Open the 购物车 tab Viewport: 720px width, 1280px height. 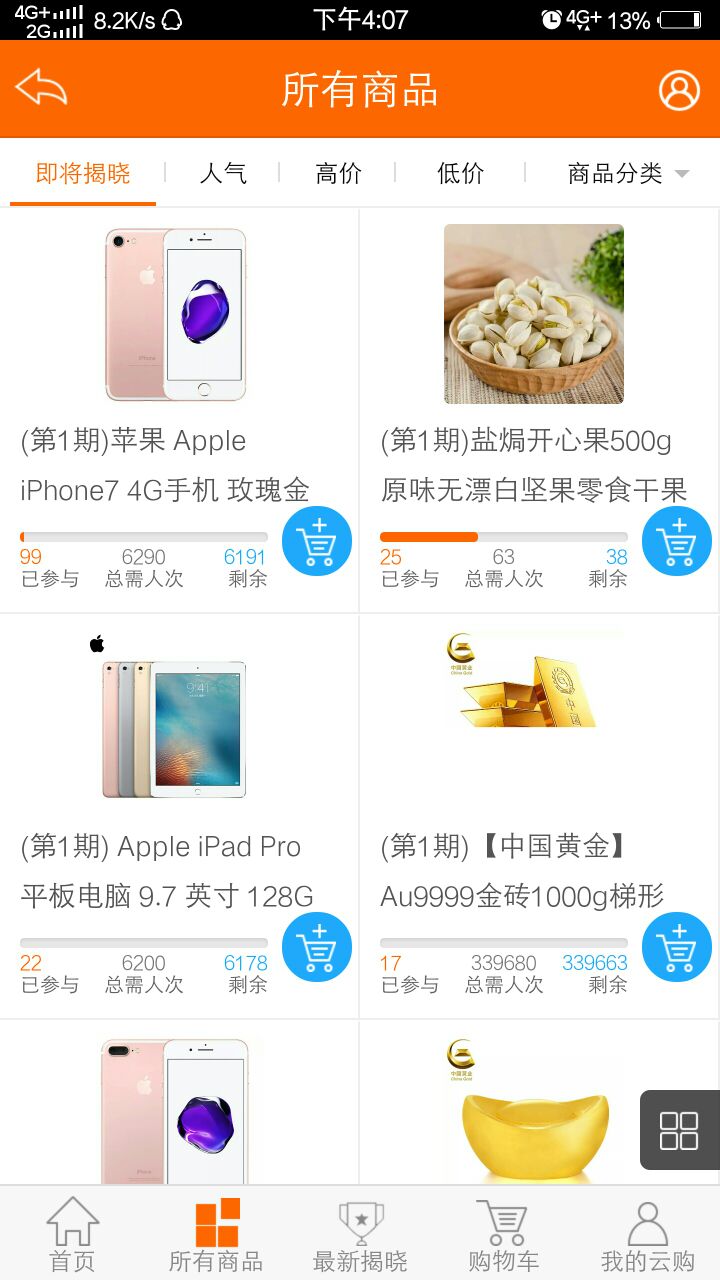503,1235
